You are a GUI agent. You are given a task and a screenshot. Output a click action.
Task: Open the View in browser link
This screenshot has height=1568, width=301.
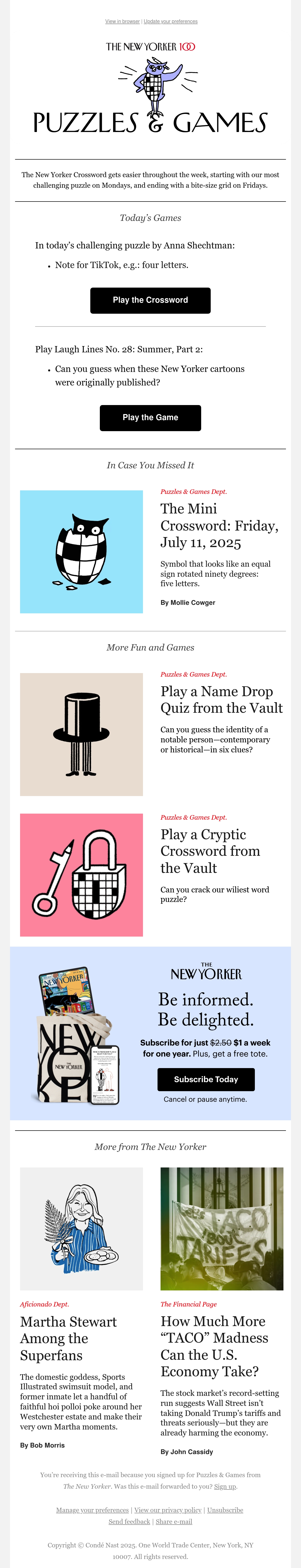pyautogui.click(x=122, y=21)
